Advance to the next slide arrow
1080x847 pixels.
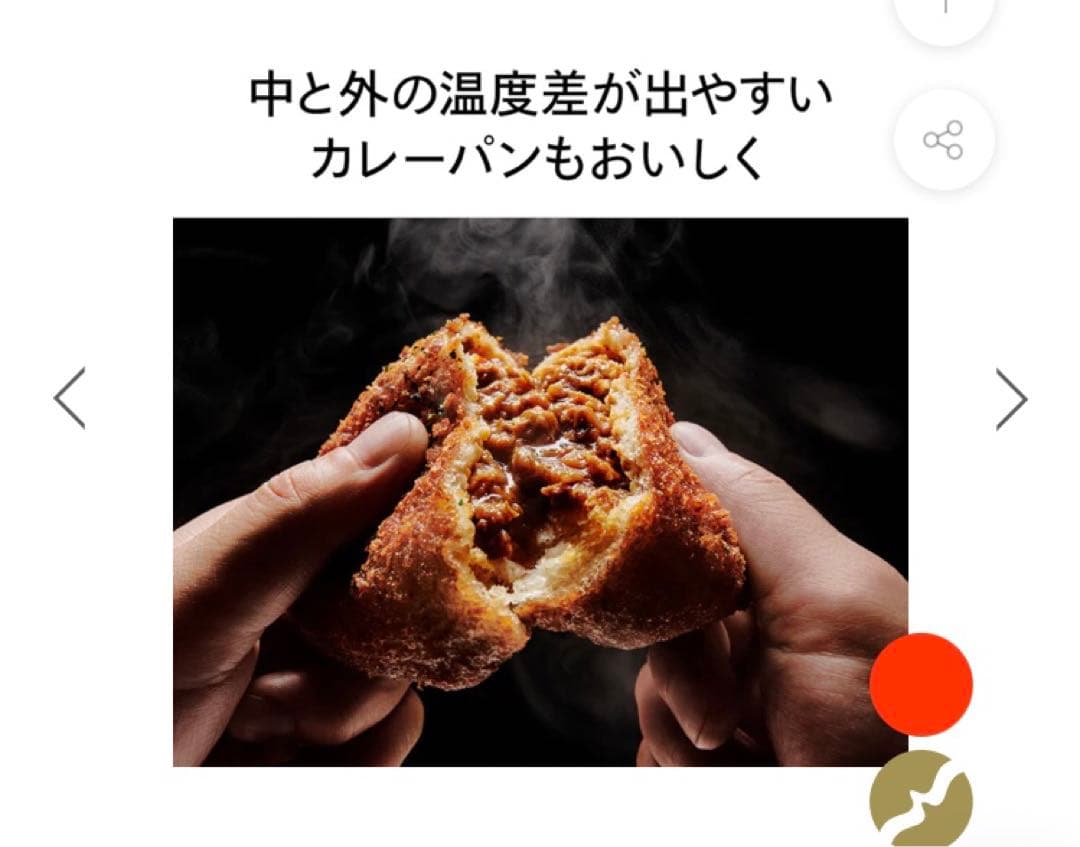point(1011,399)
